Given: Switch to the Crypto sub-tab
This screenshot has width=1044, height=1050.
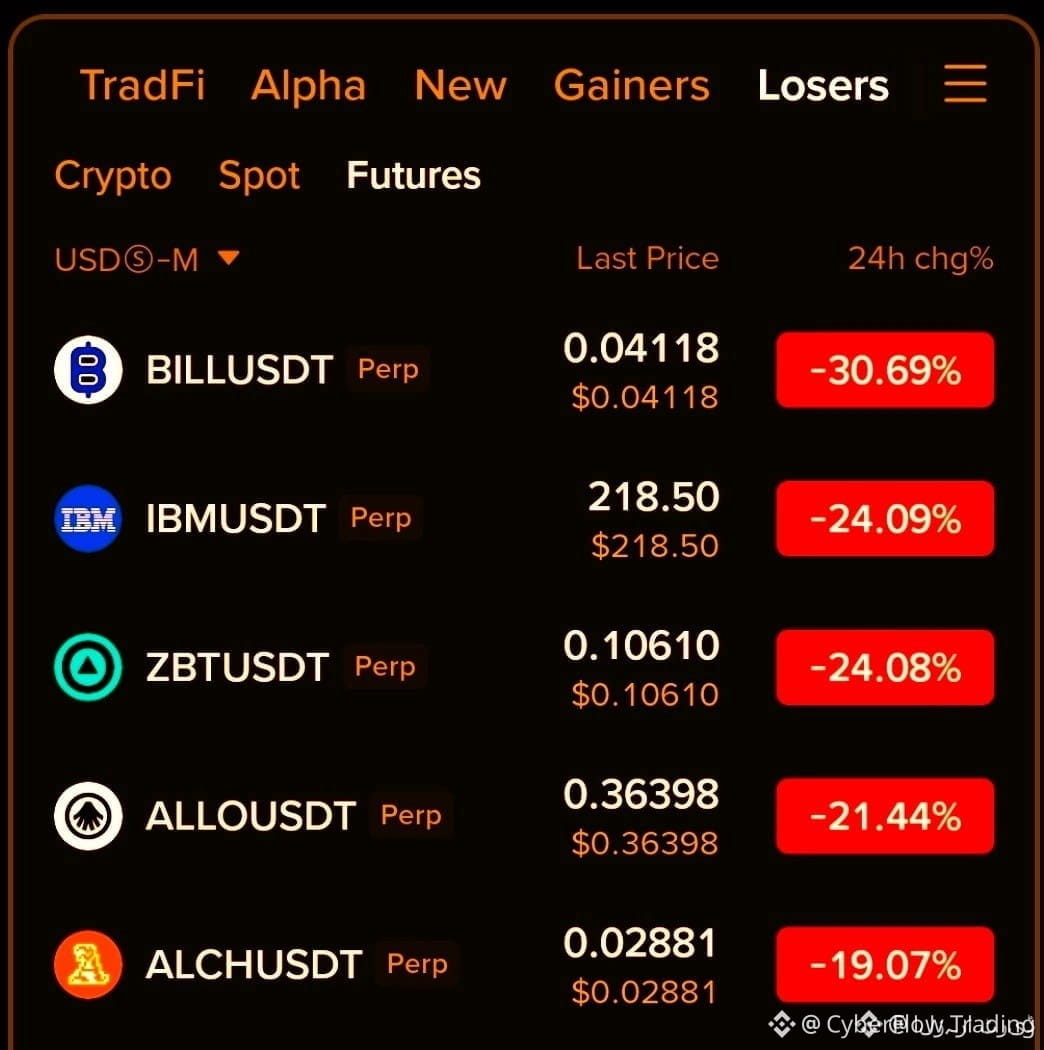Looking at the screenshot, I should point(113,176).
